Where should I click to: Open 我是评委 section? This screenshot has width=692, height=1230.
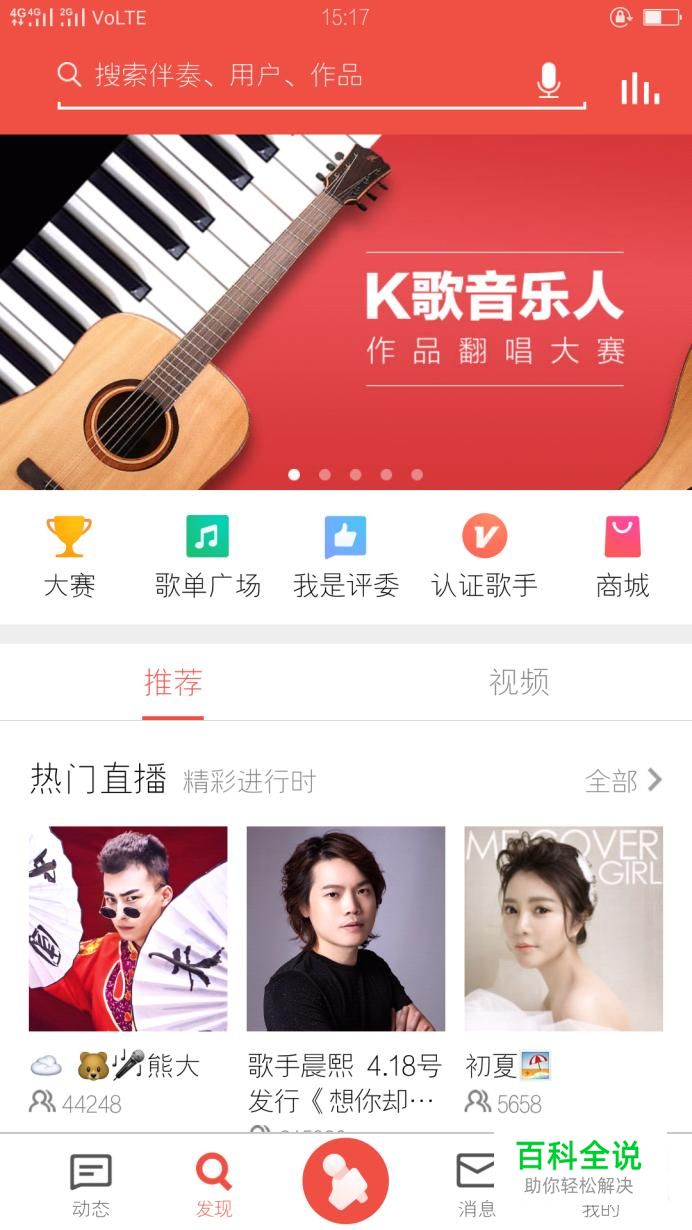point(346,556)
